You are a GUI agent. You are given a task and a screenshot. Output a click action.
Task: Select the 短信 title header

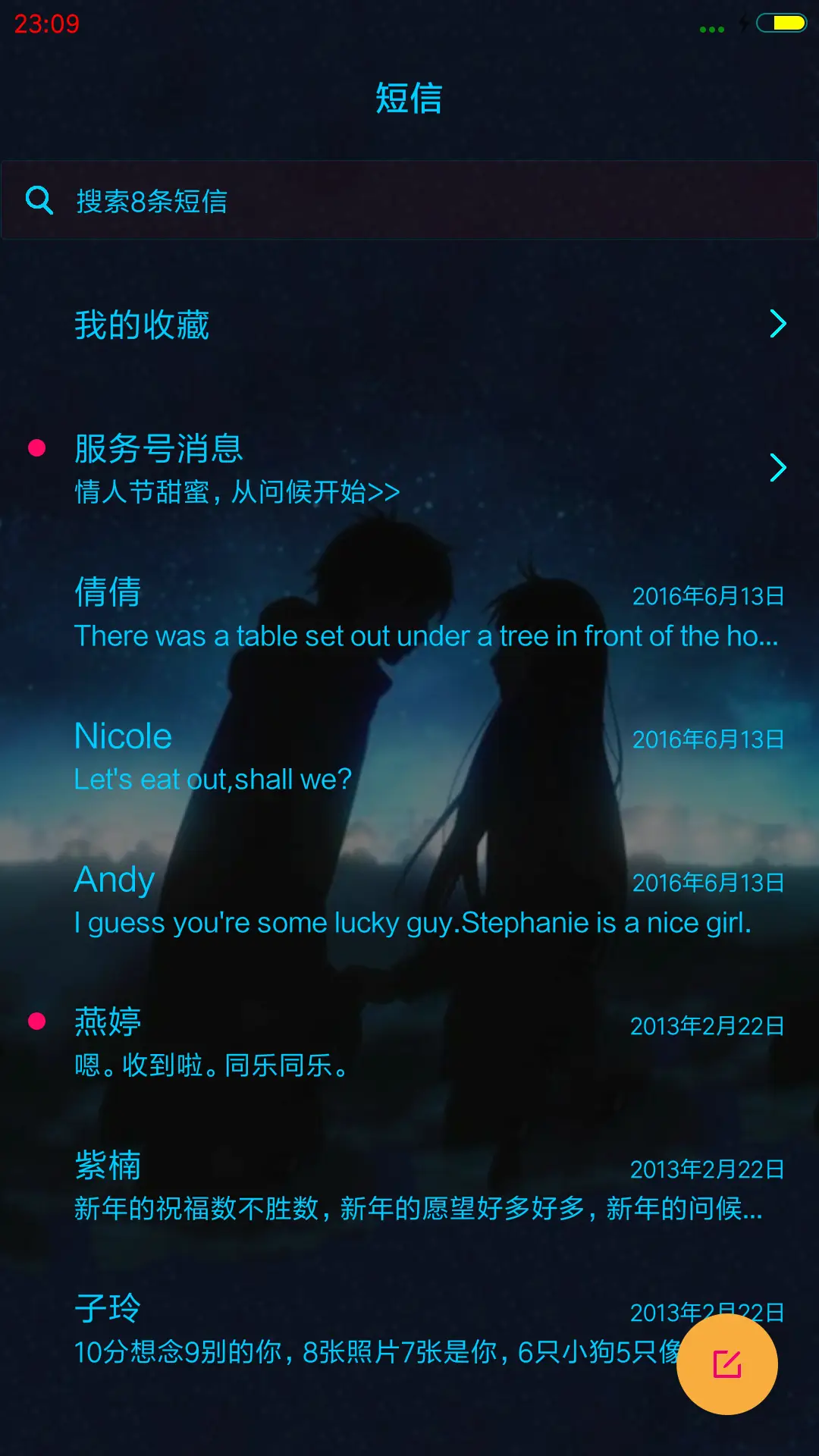point(409,99)
